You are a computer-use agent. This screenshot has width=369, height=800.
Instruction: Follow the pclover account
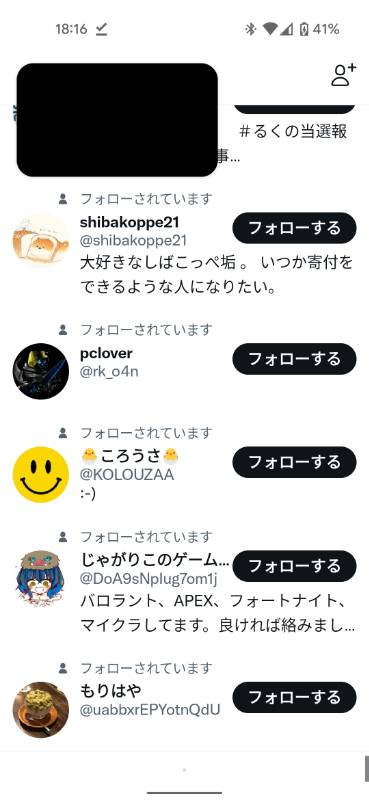pos(294,359)
